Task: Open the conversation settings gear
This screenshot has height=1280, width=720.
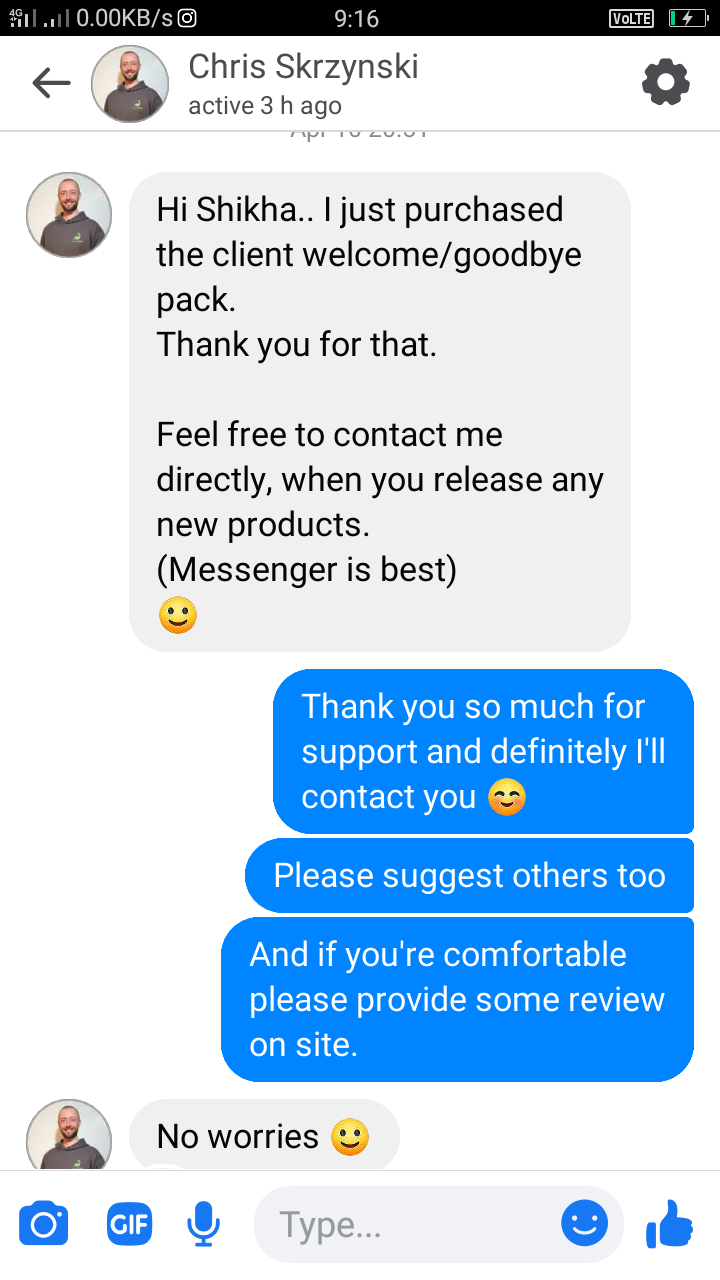Action: [x=665, y=83]
